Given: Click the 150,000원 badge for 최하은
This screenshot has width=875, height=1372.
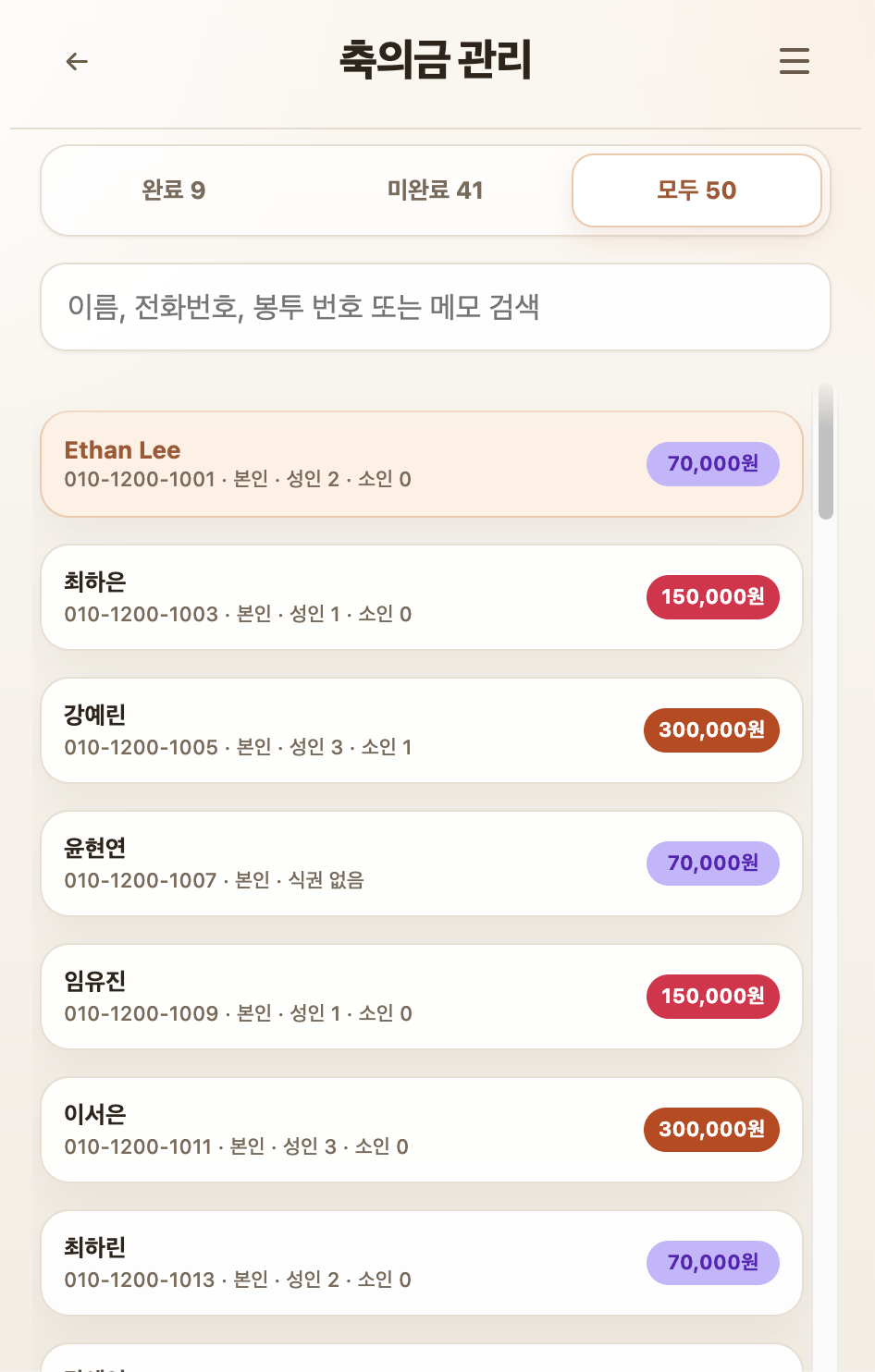Looking at the screenshot, I should [x=712, y=596].
